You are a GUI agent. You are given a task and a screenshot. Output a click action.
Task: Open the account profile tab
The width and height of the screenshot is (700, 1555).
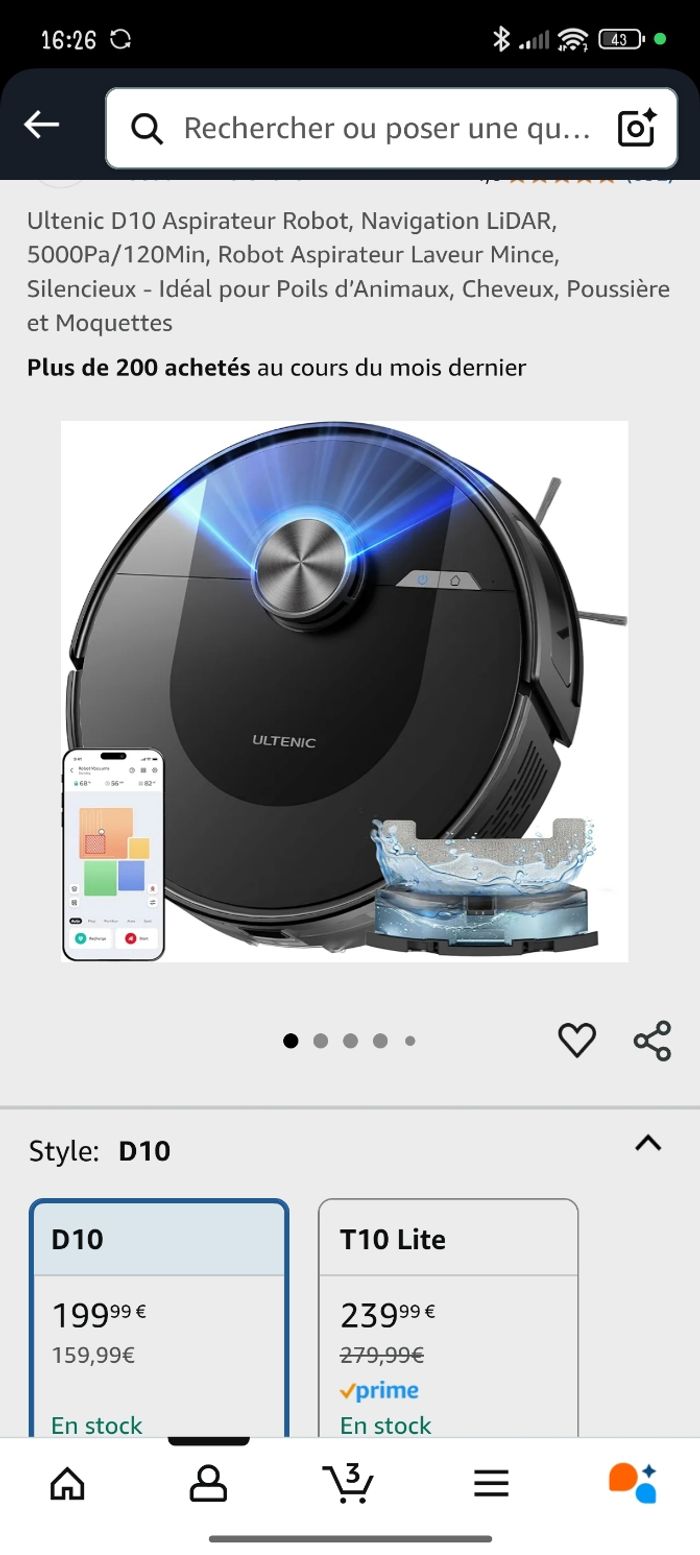tap(208, 1483)
